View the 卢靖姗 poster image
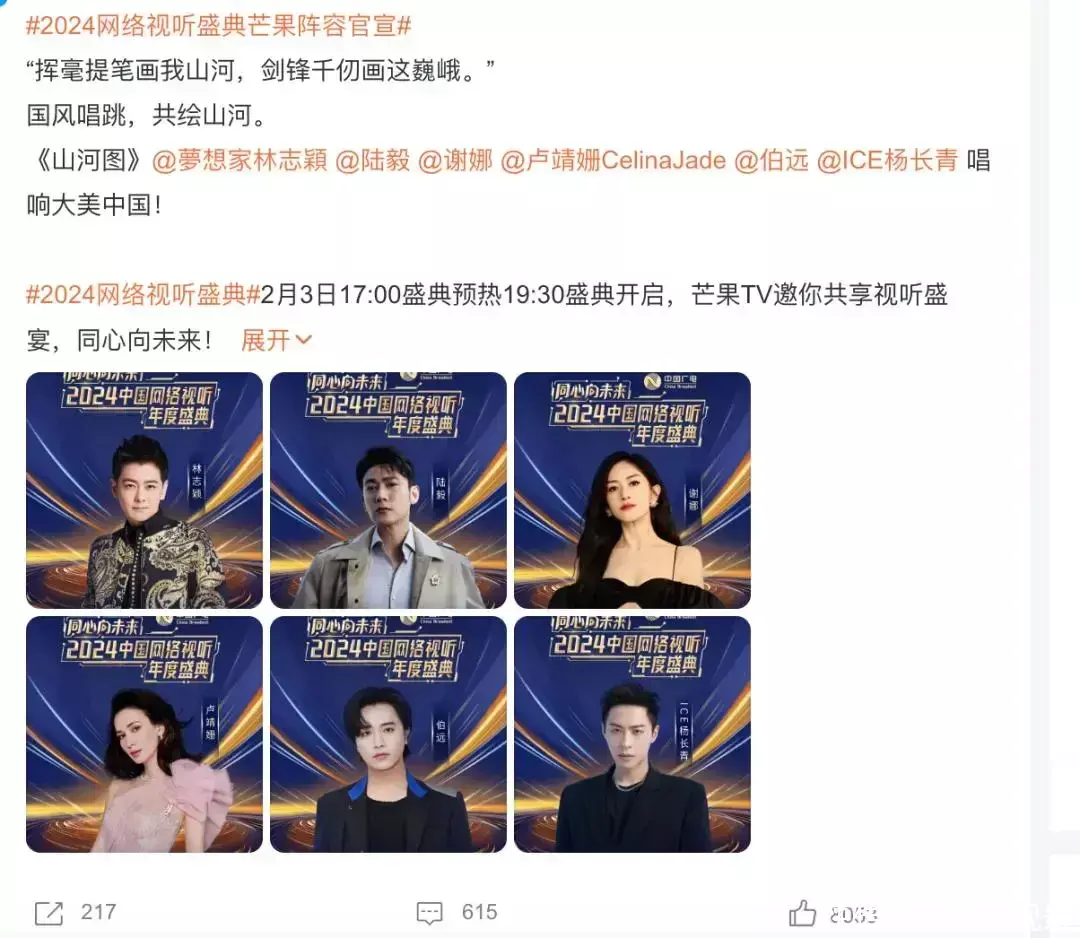 (x=144, y=734)
